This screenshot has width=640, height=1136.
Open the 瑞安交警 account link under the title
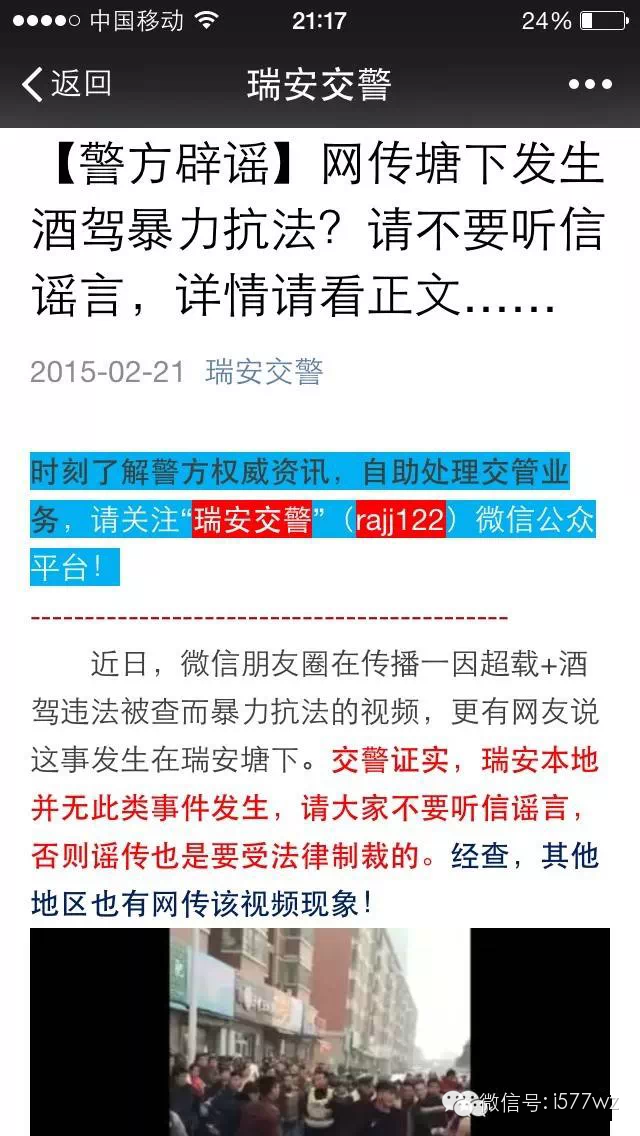265,372
